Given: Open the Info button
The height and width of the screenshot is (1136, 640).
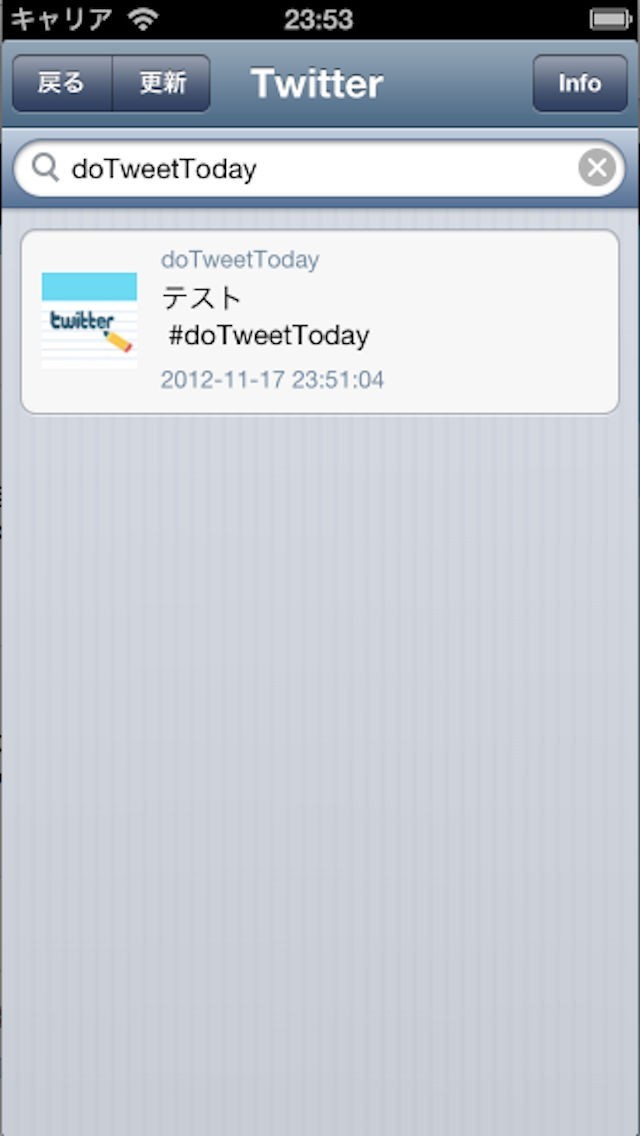Looking at the screenshot, I should [x=580, y=83].
